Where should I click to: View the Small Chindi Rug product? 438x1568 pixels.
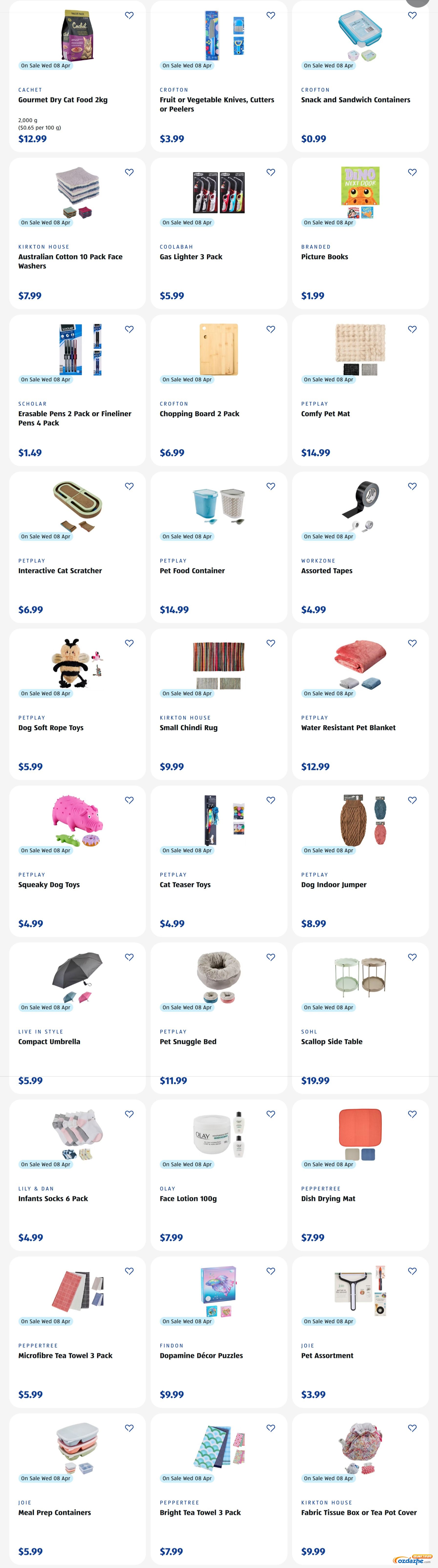coord(188,728)
